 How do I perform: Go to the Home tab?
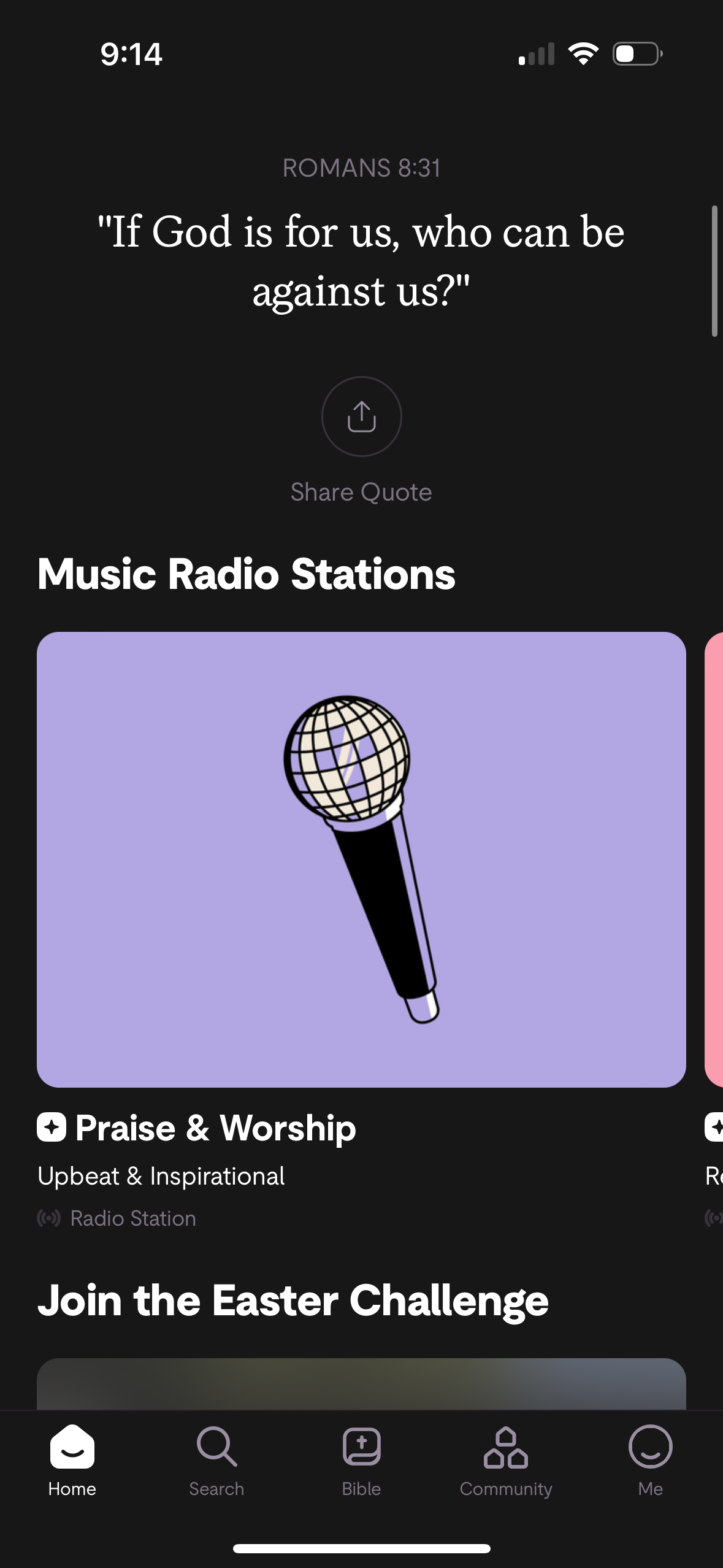pyautogui.click(x=72, y=1460)
